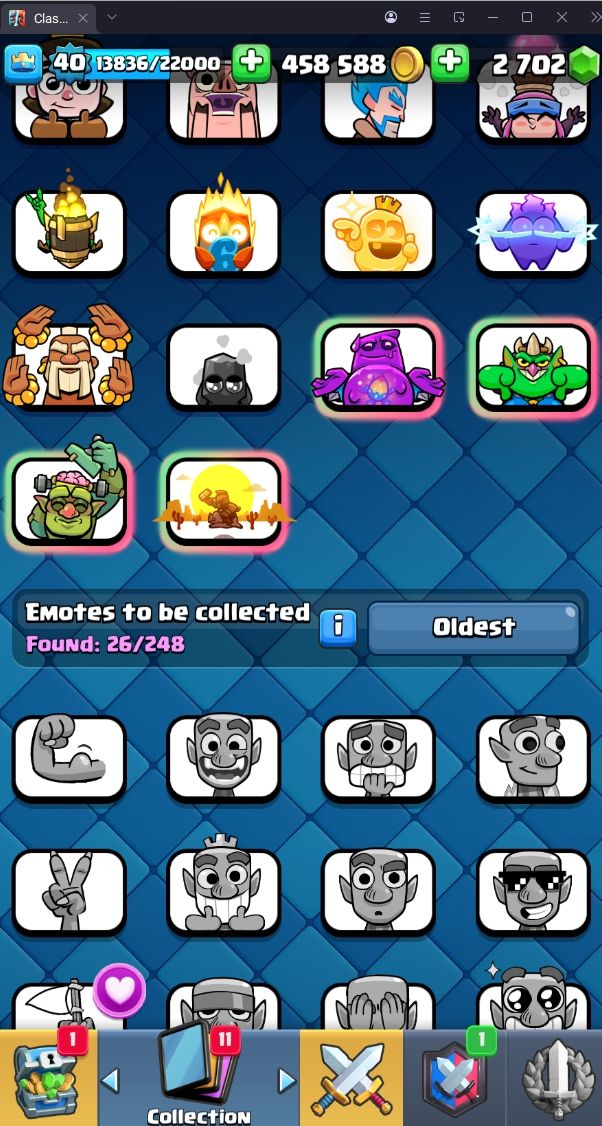Screen dimensions: 602x1126
Task: Add gold with the plus button
Action: 251,62
